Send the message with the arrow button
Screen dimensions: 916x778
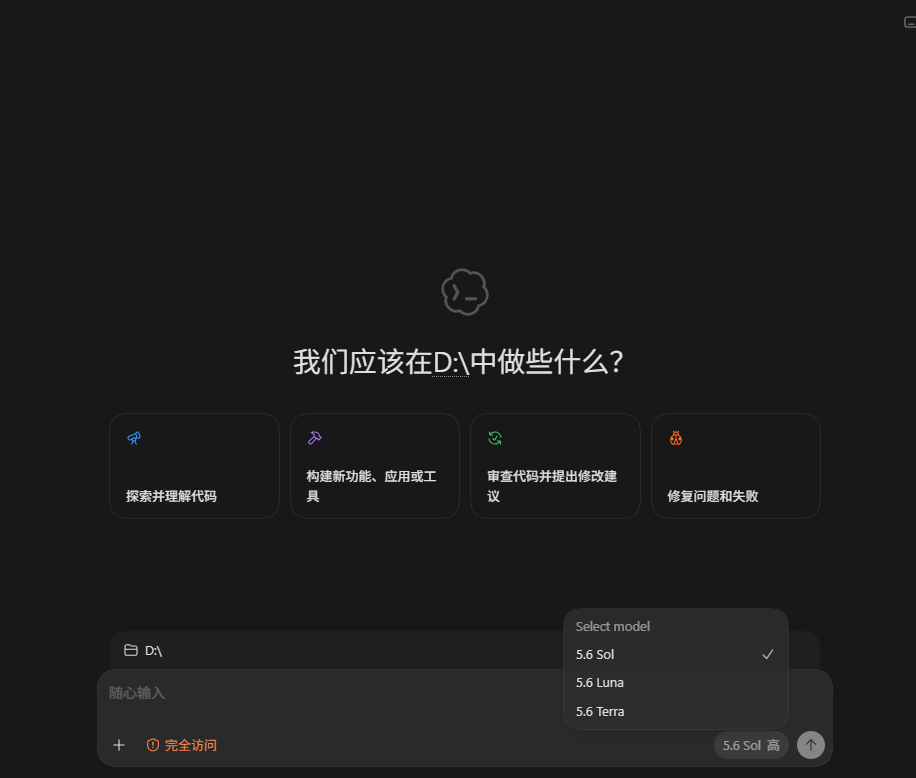(x=811, y=745)
